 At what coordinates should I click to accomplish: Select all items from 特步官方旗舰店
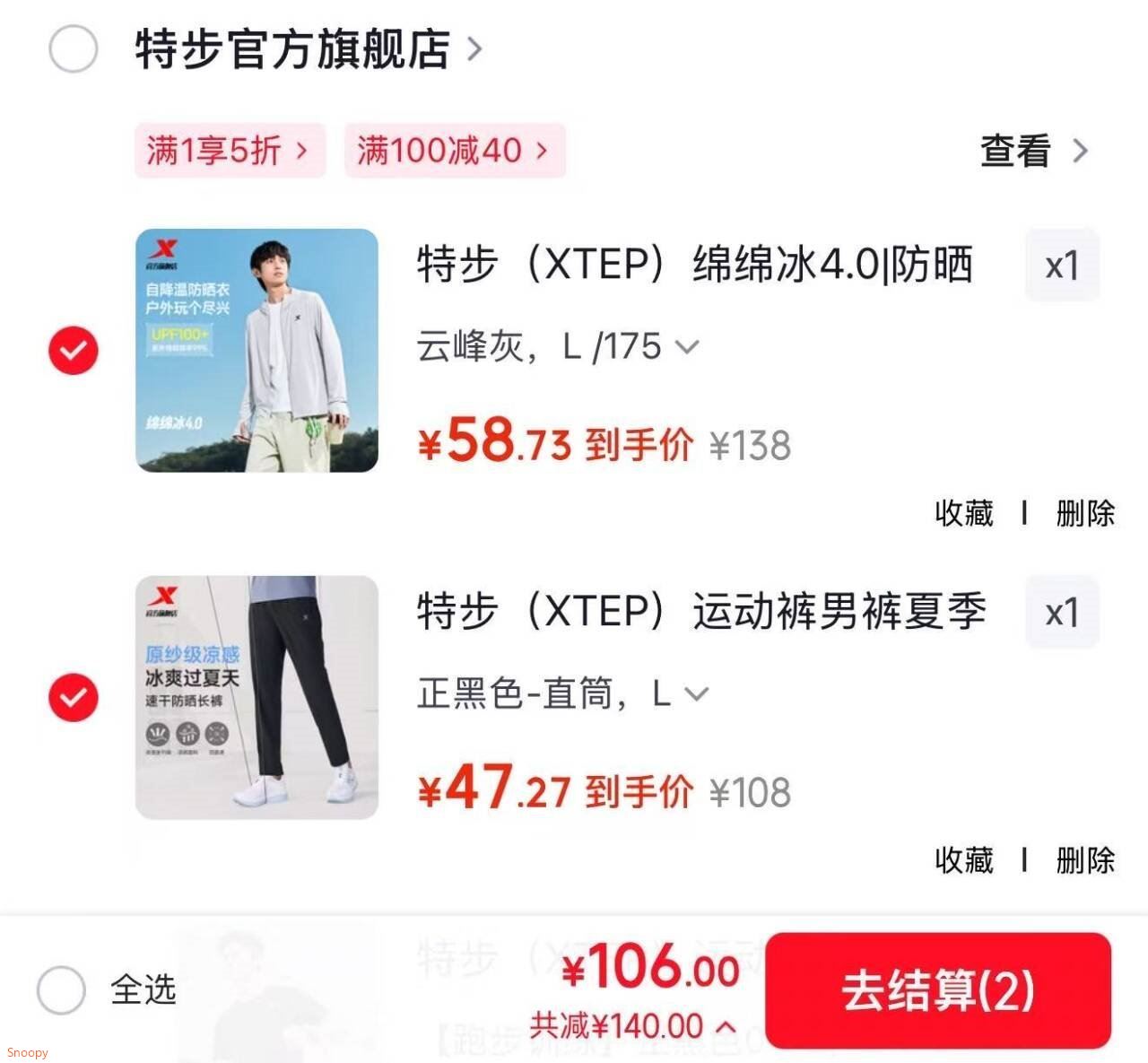click(73, 48)
